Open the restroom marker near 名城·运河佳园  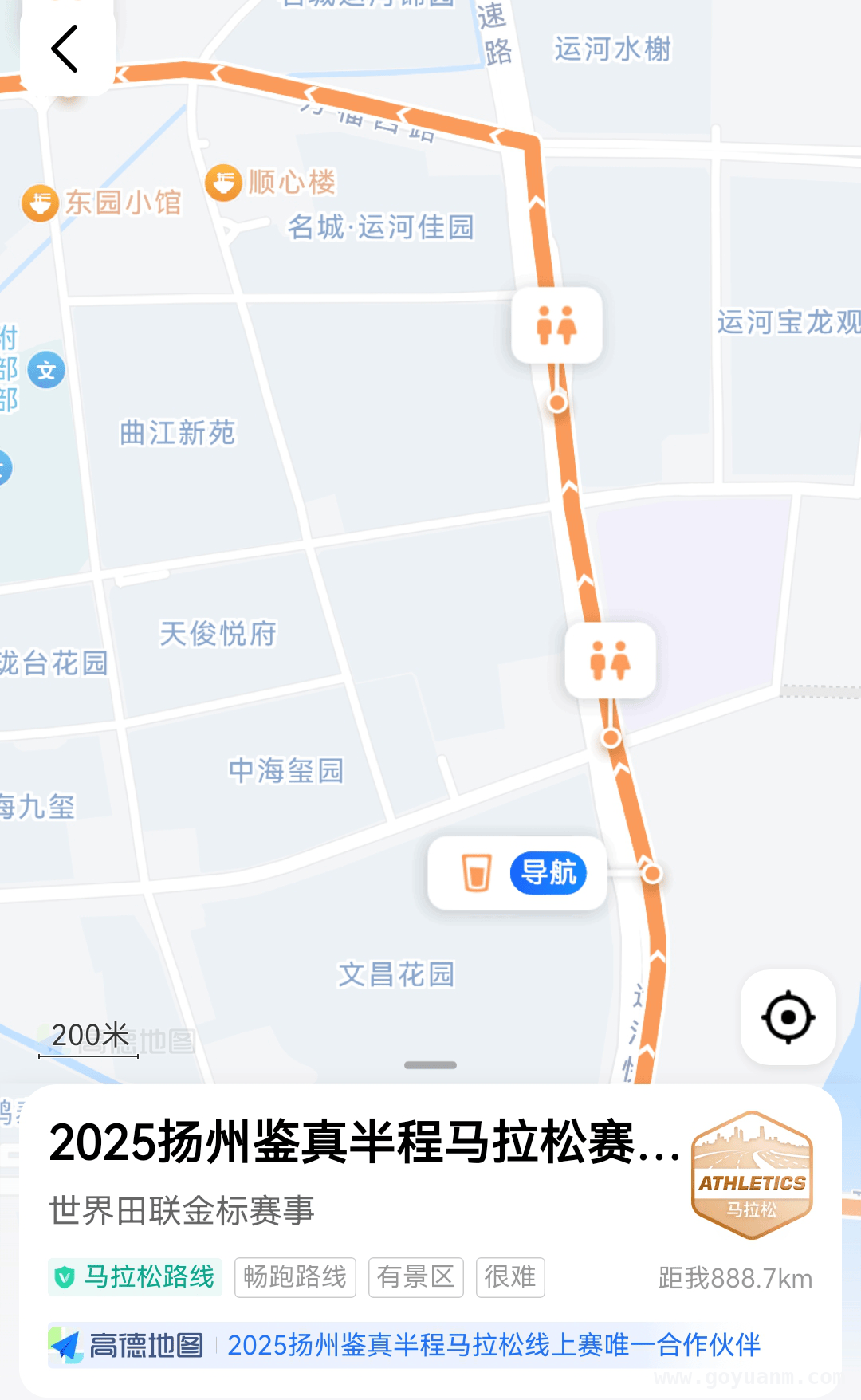click(556, 325)
